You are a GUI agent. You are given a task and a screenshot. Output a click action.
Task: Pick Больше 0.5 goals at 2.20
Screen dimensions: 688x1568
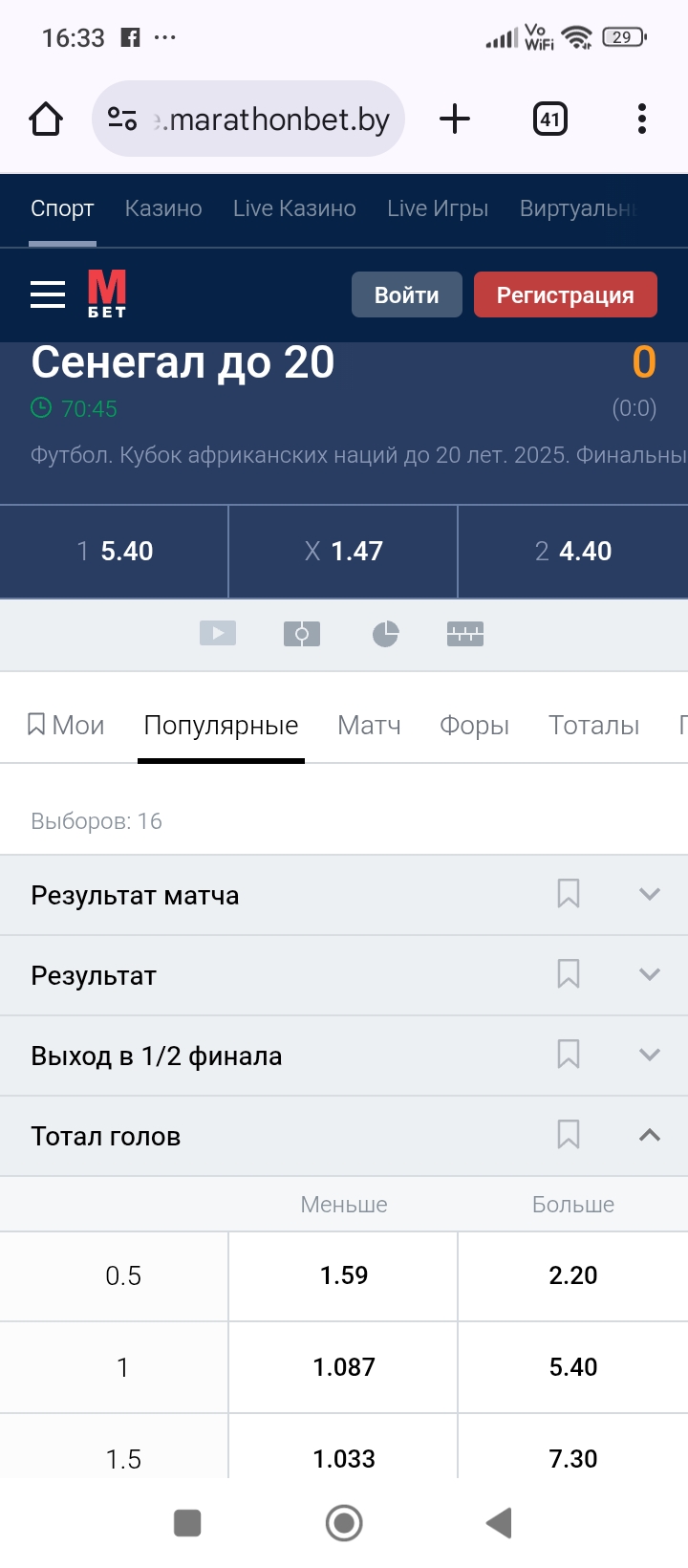(x=573, y=1275)
